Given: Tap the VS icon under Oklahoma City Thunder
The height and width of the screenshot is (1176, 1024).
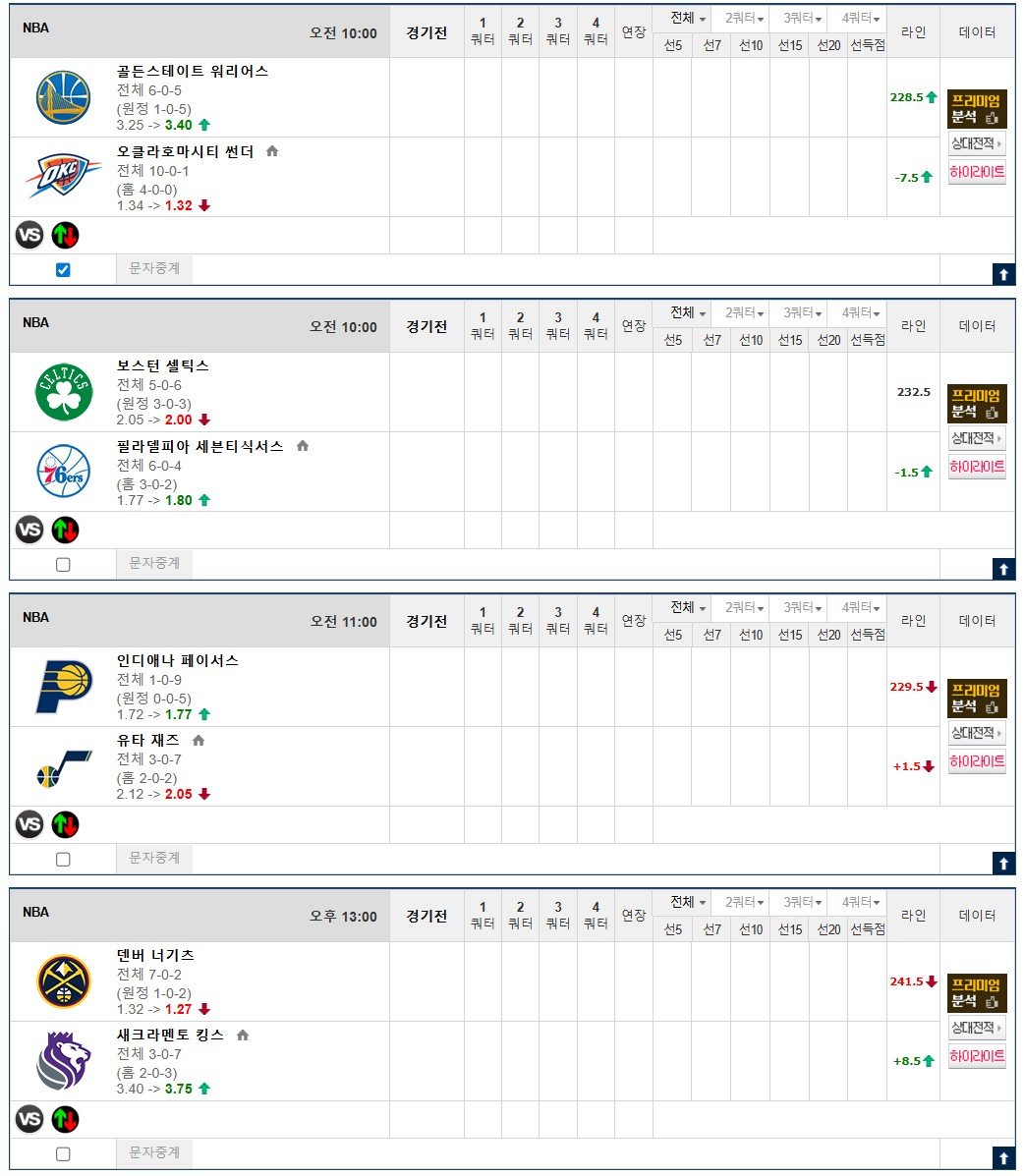Looking at the screenshot, I should click(x=29, y=235).
